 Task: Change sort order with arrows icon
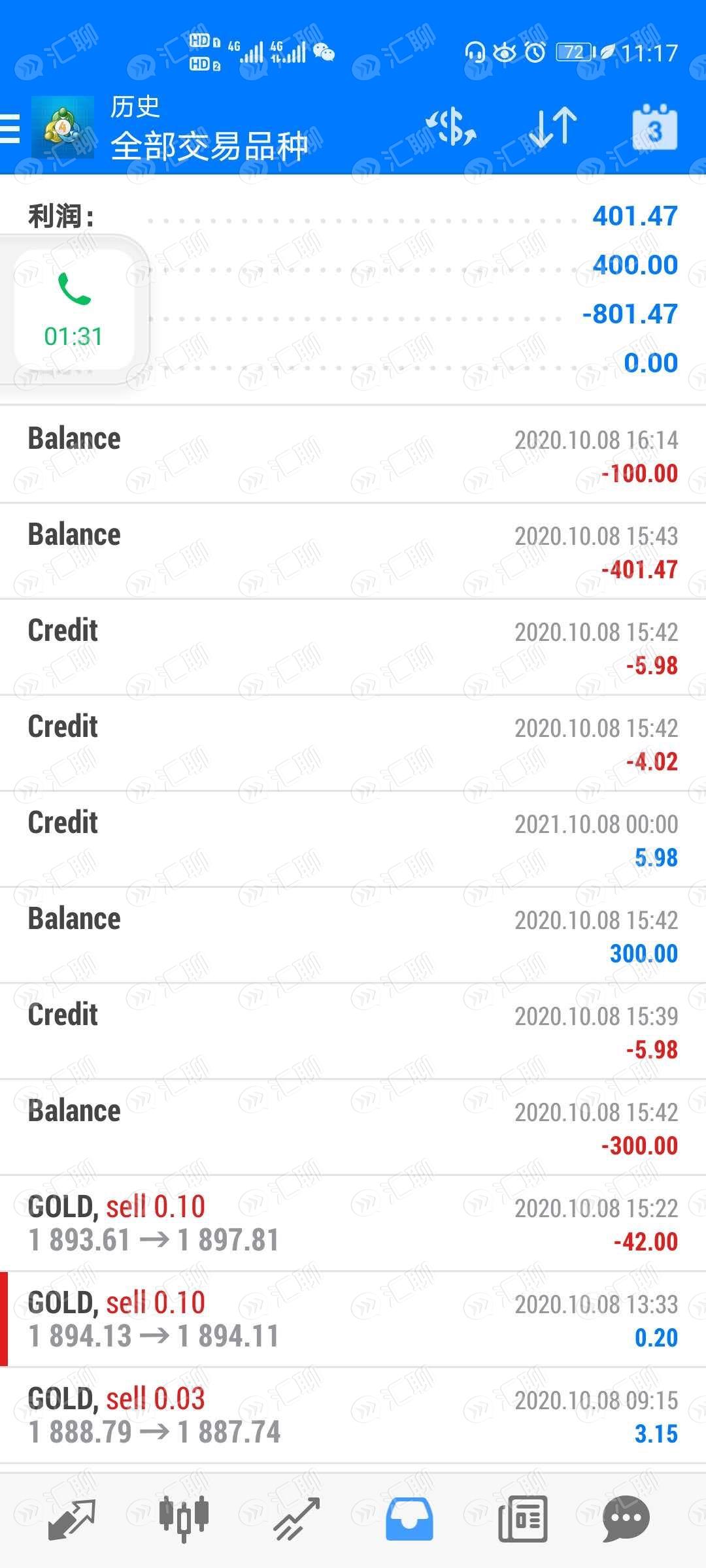coord(553,127)
